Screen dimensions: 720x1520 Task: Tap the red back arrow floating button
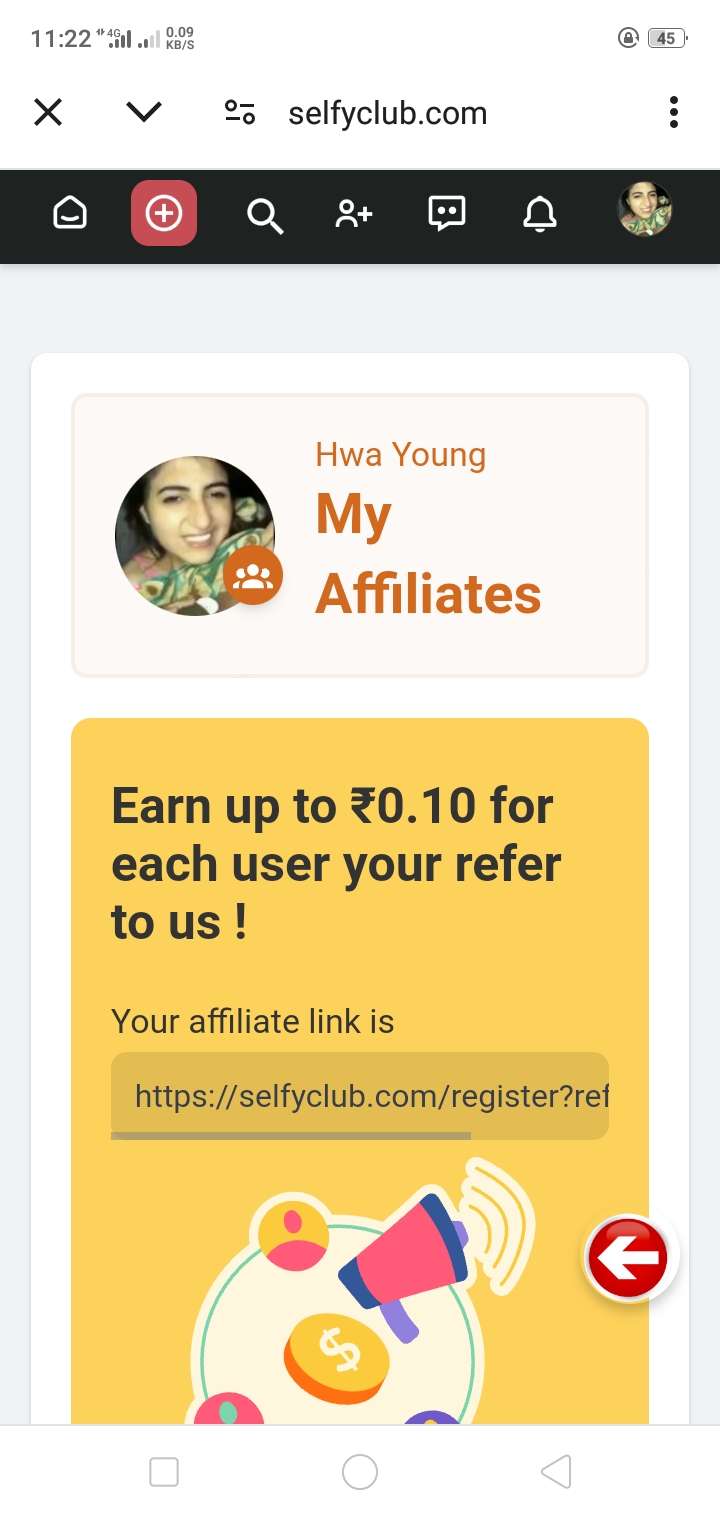(628, 1258)
